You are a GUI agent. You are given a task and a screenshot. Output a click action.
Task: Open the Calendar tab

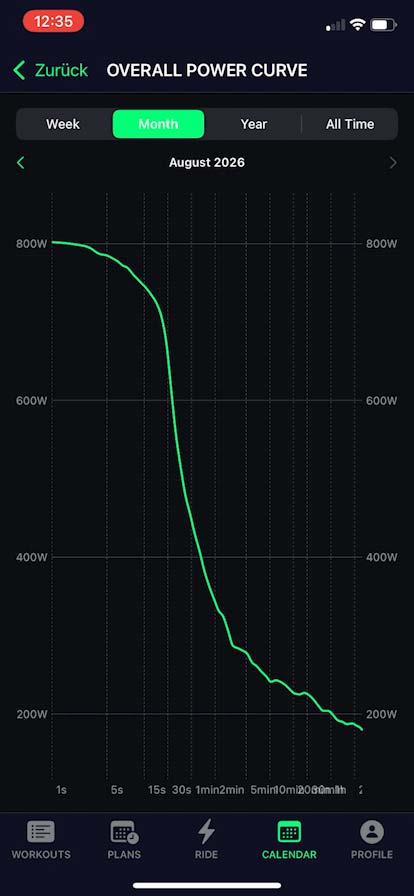[x=289, y=840]
